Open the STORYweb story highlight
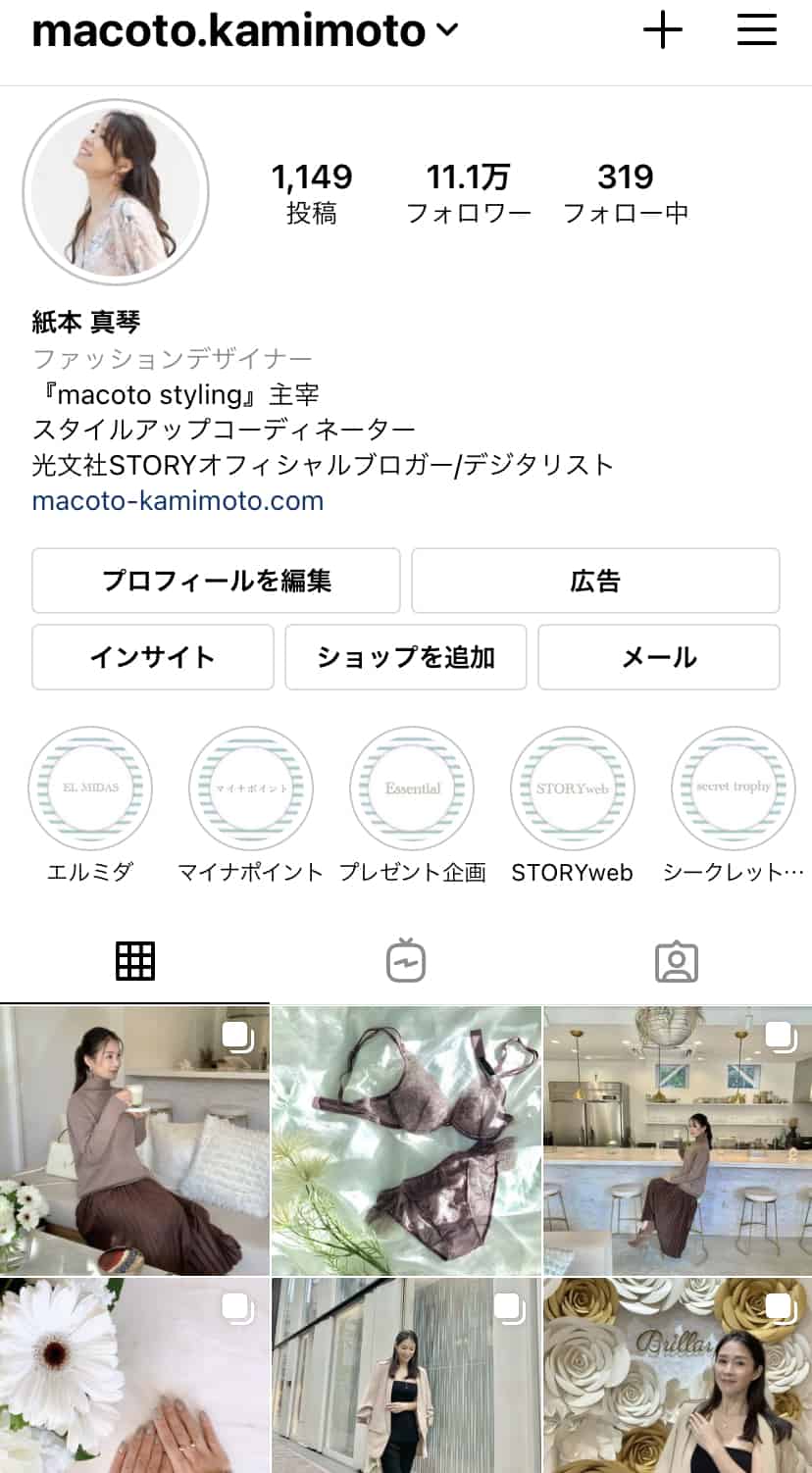This screenshot has width=812, height=1473. click(x=573, y=788)
